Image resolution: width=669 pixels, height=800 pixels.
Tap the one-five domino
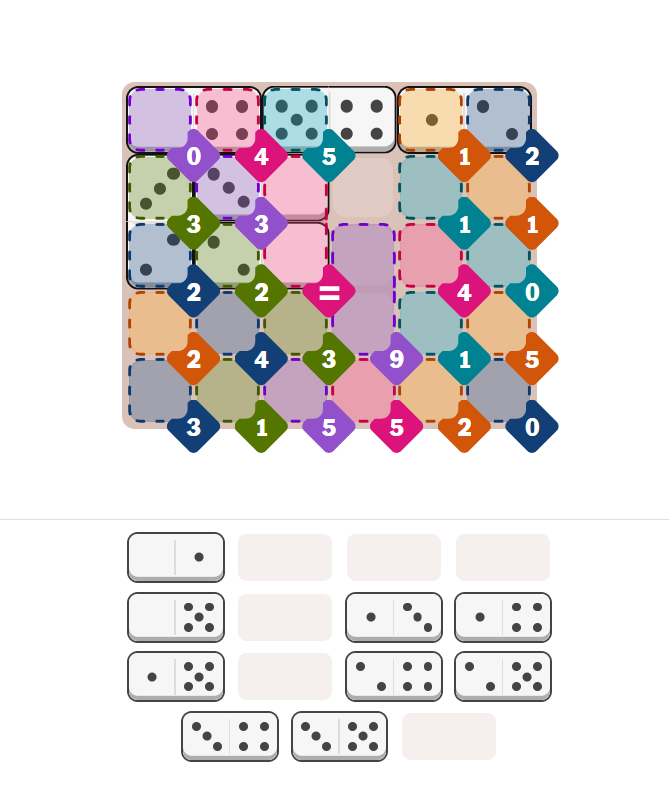pos(176,675)
